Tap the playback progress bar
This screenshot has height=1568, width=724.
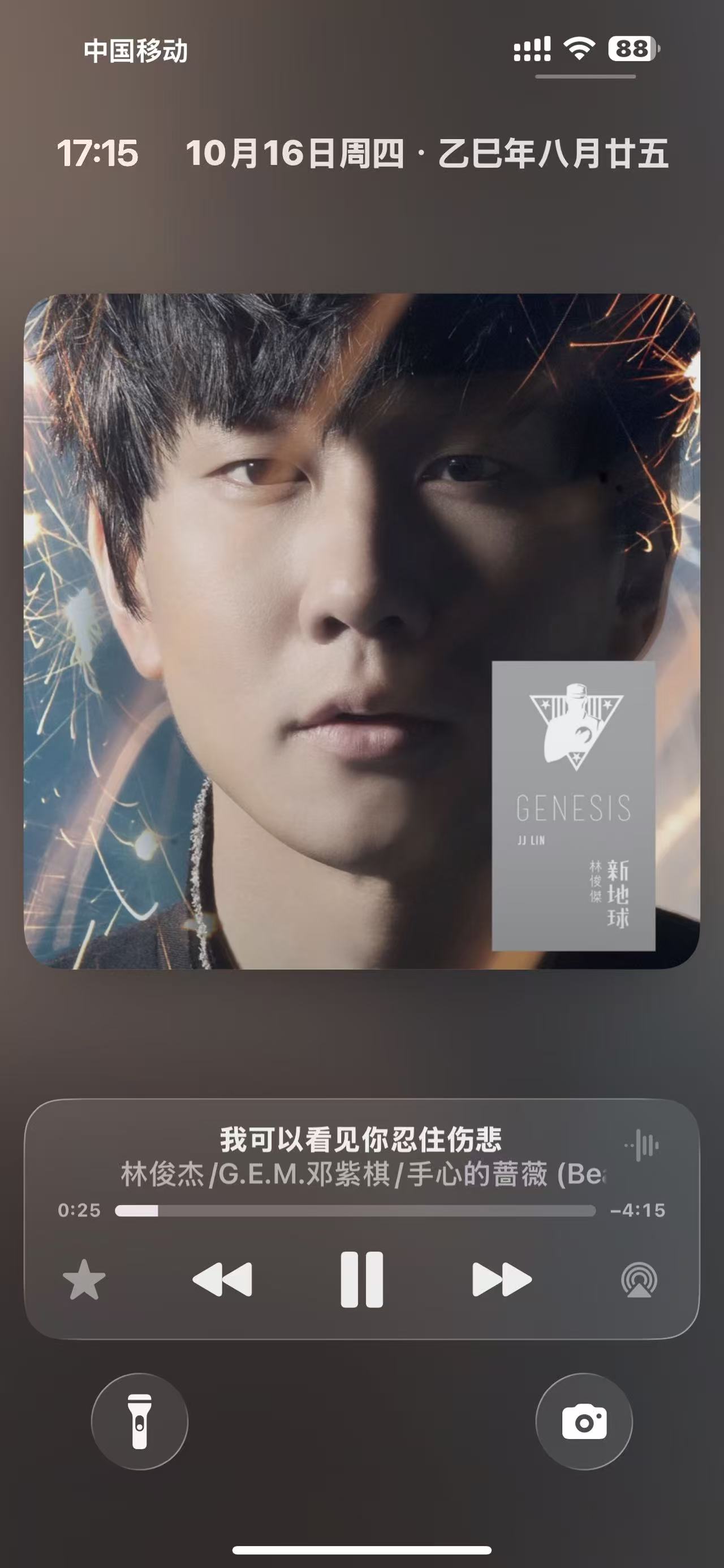coord(355,1211)
